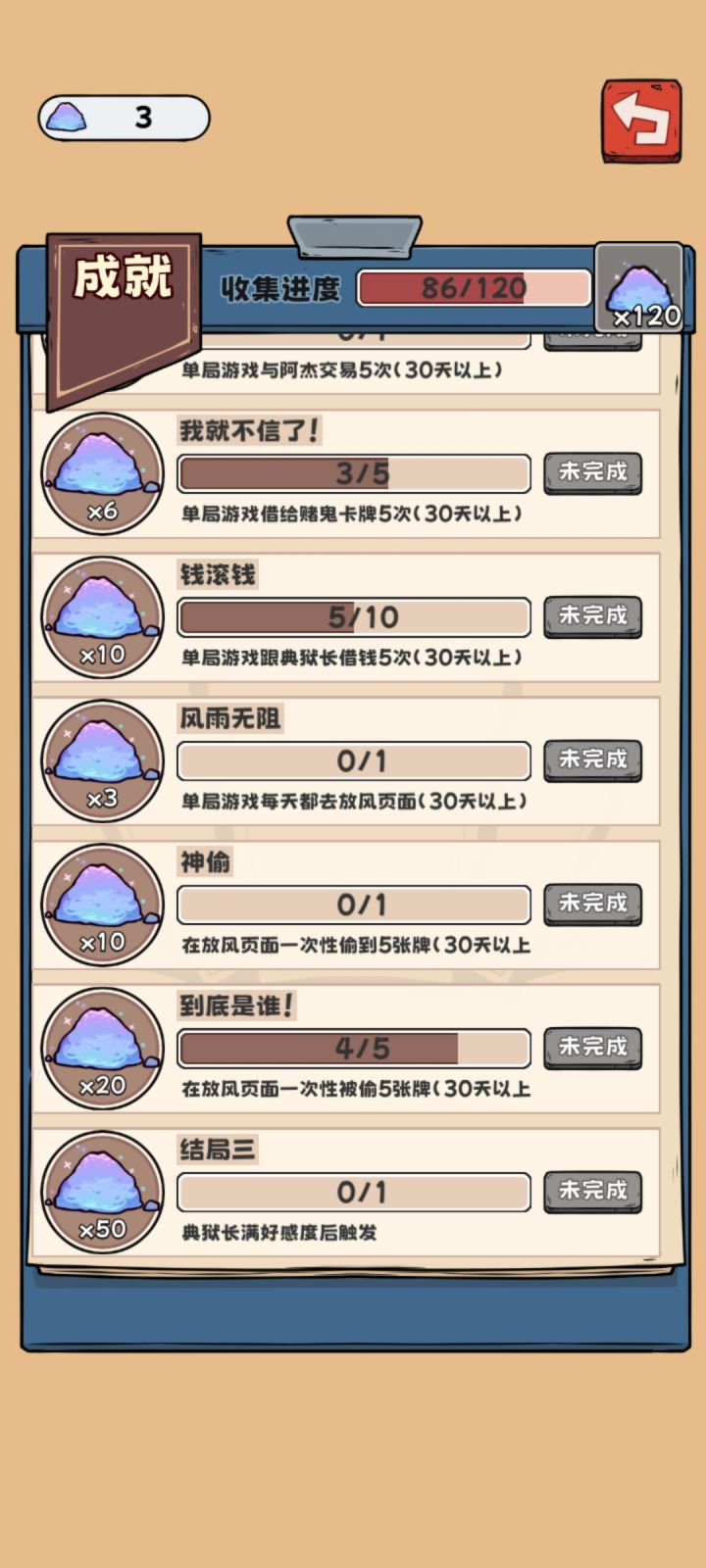Screen dimensions: 706x1568
Task: Tap the 86/120 collection progress bar
Action: (x=472, y=289)
